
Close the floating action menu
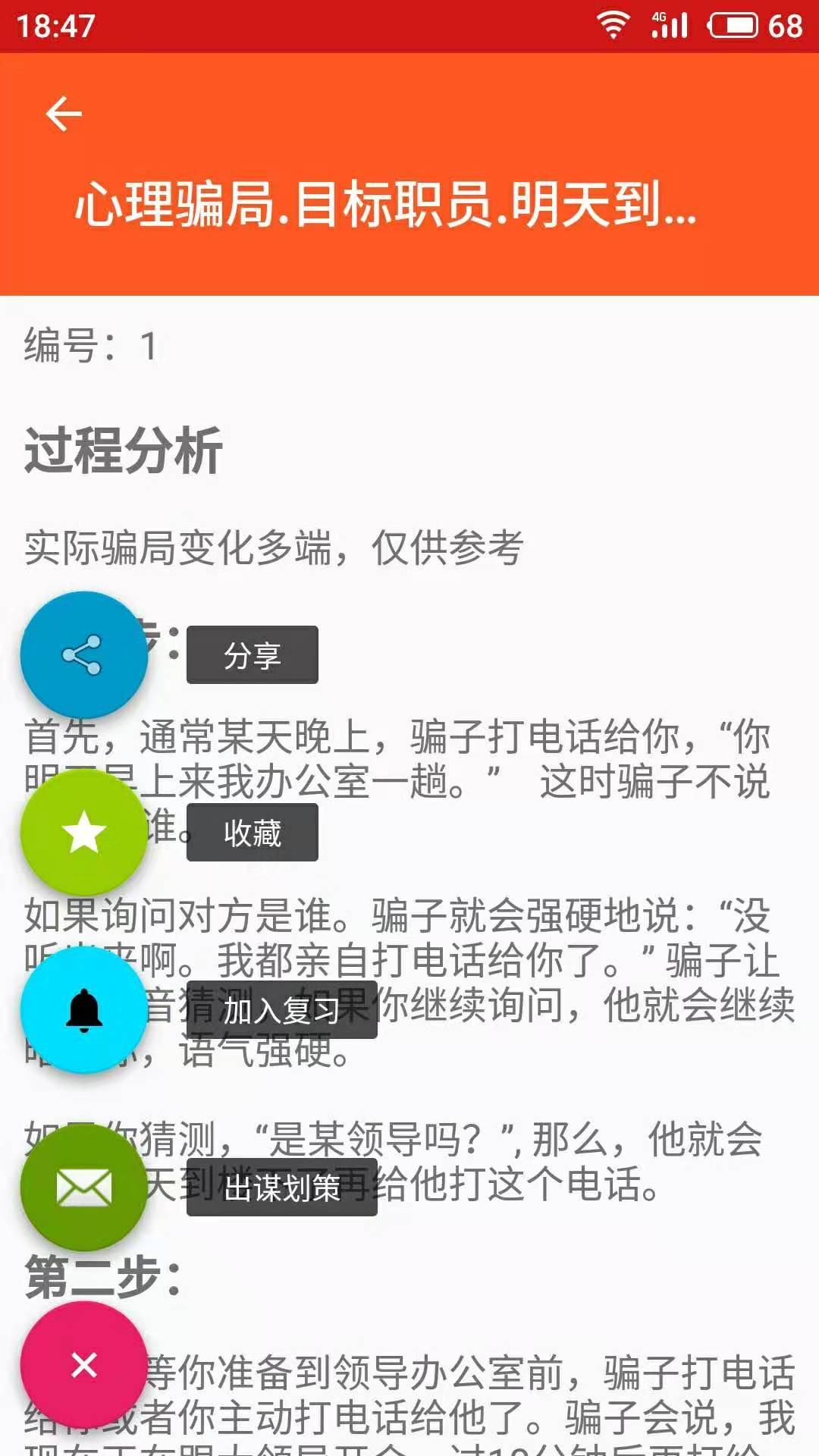pyautogui.click(x=83, y=1365)
